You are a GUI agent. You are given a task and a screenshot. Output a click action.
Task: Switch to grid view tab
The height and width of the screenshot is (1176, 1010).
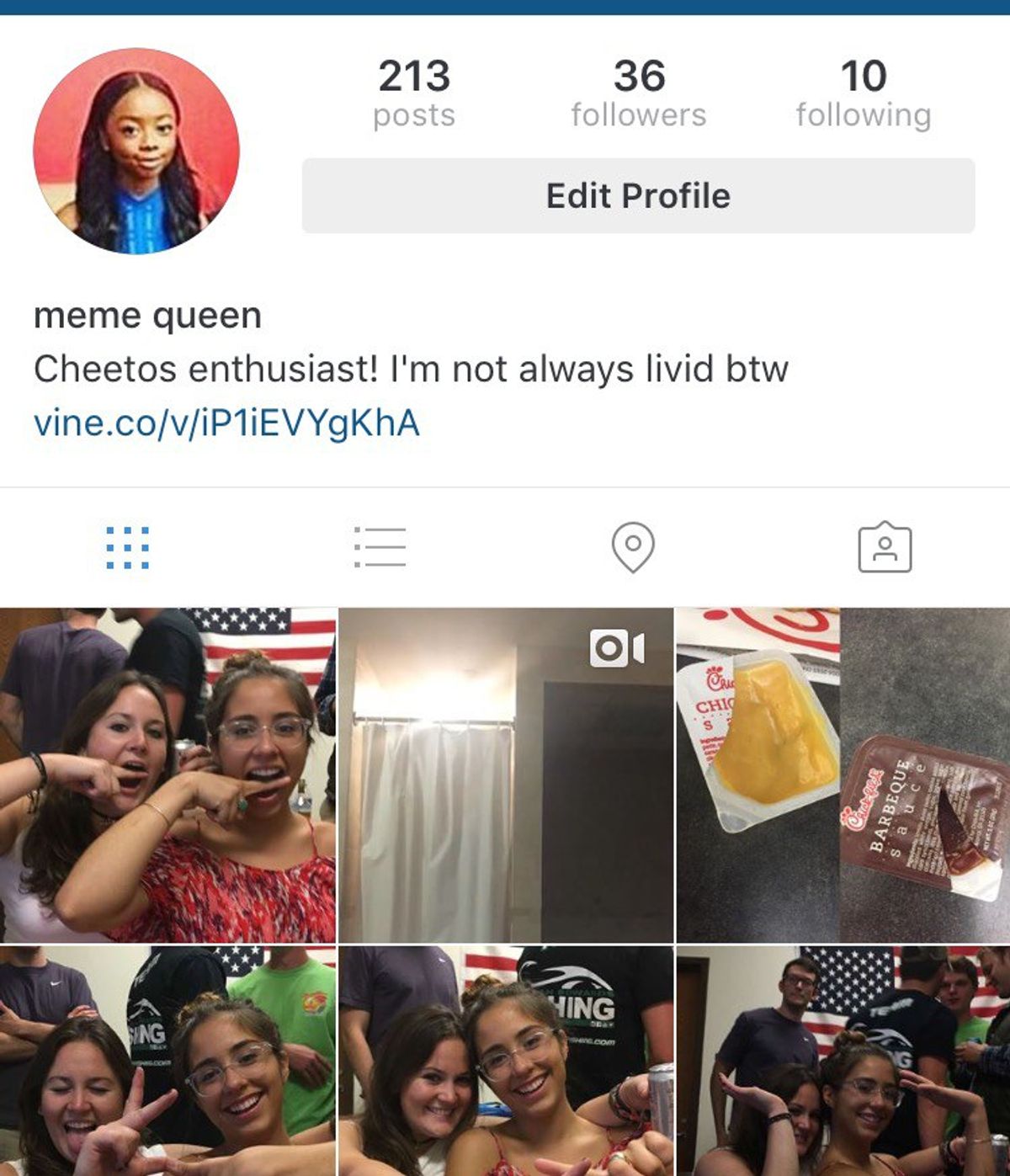tap(127, 548)
